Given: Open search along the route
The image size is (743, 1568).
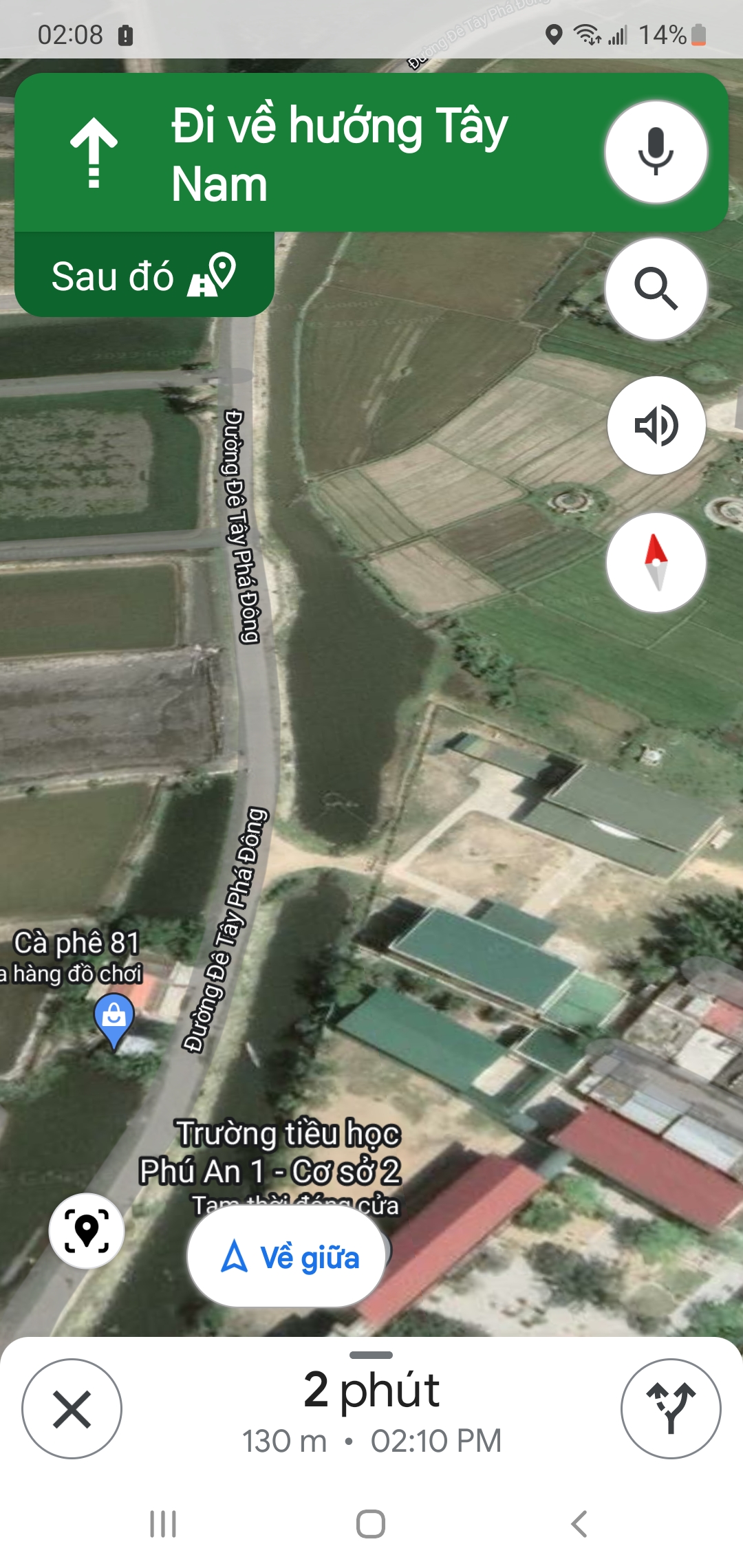Looking at the screenshot, I should pyautogui.click(x=656, y=289).
